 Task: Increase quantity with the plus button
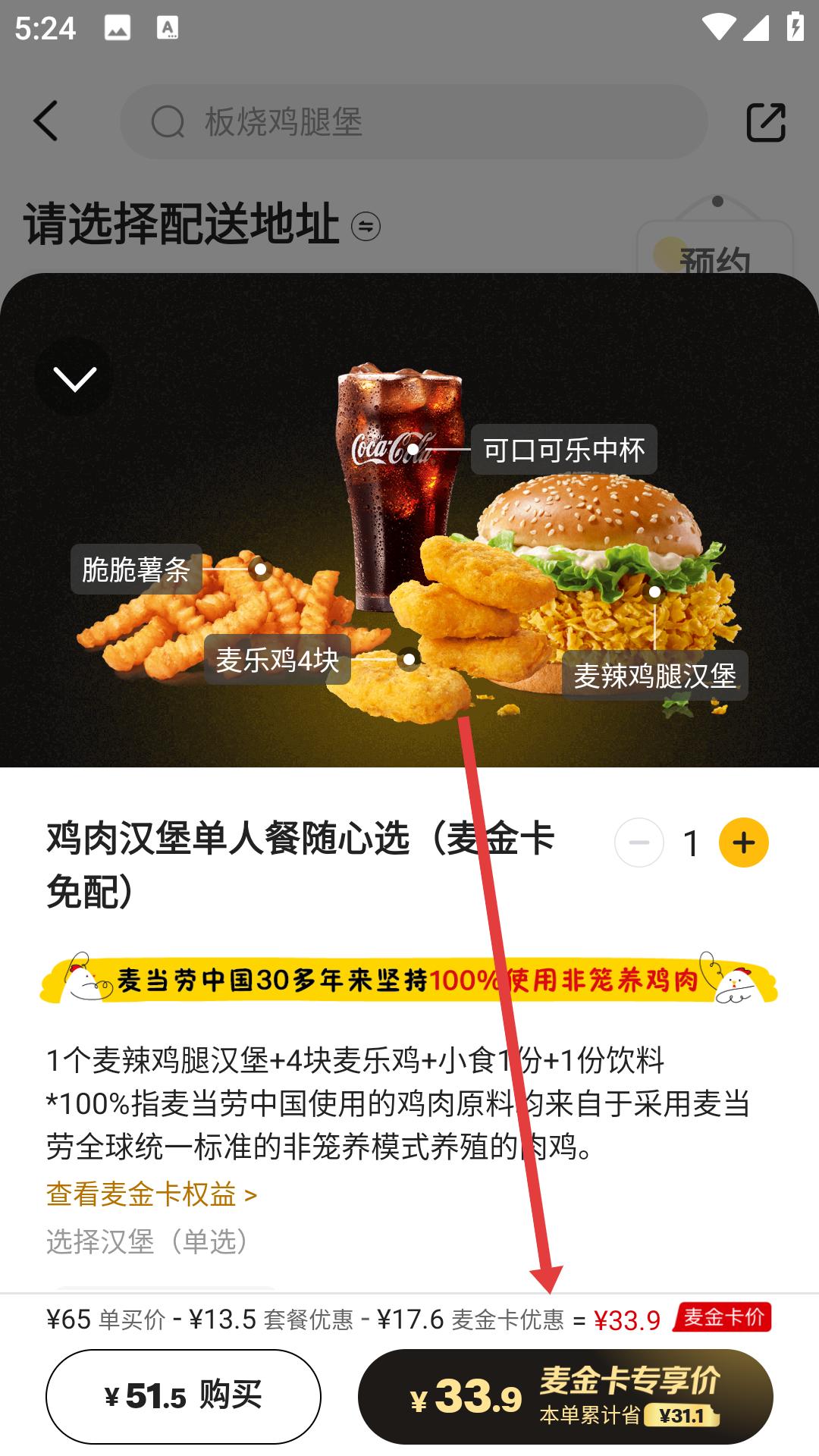pyautogui.click(x=743, y=843)
